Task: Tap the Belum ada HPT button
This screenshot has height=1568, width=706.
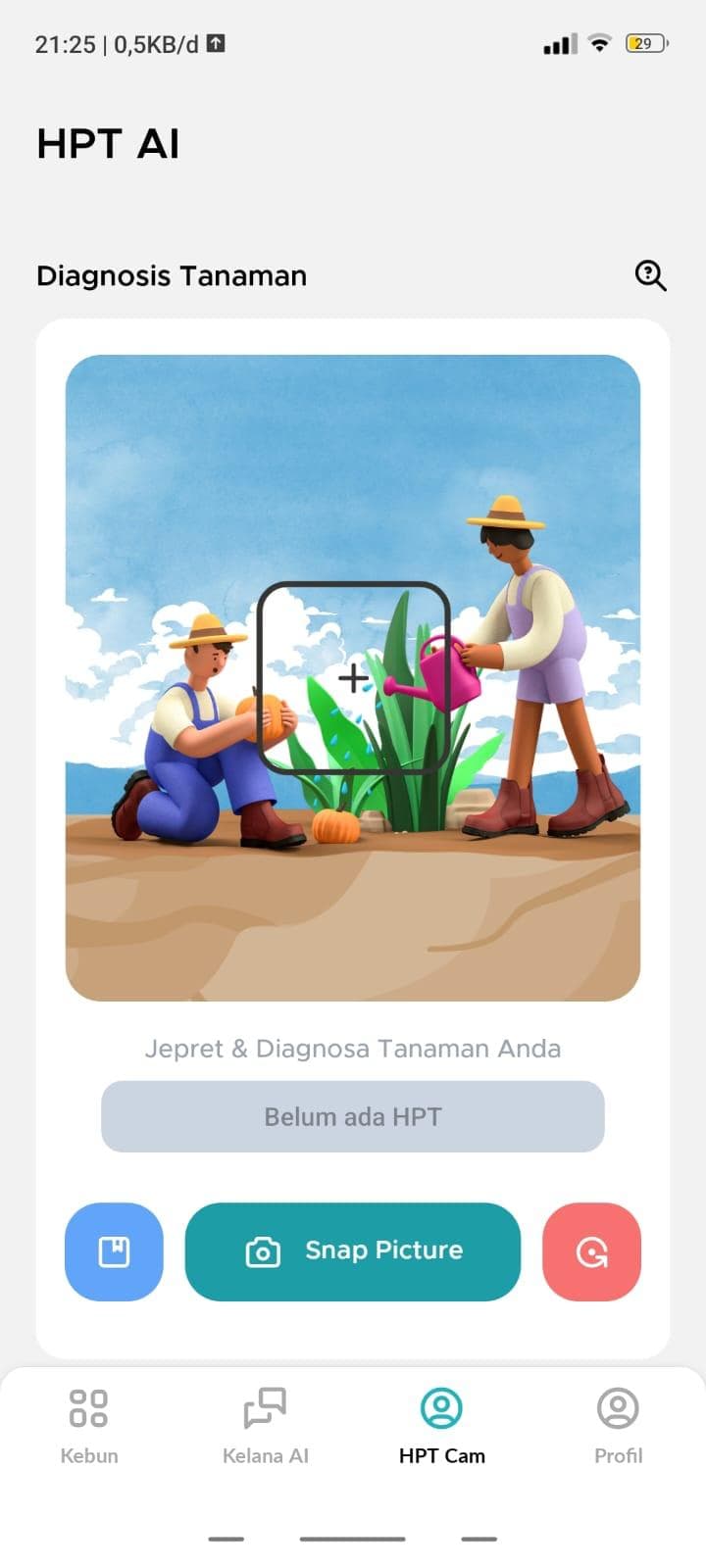Action: click(353, 1116)
